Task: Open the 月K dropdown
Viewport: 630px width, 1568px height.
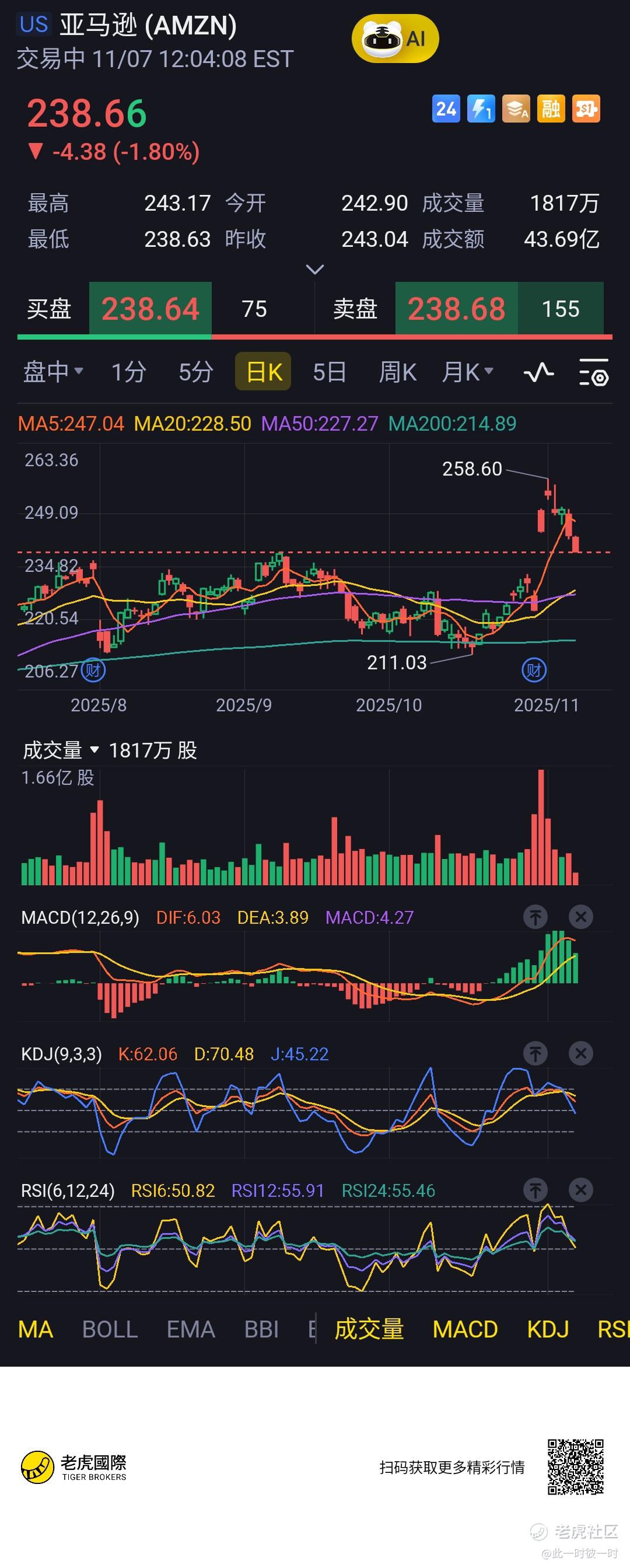Action: coord(467,371)
